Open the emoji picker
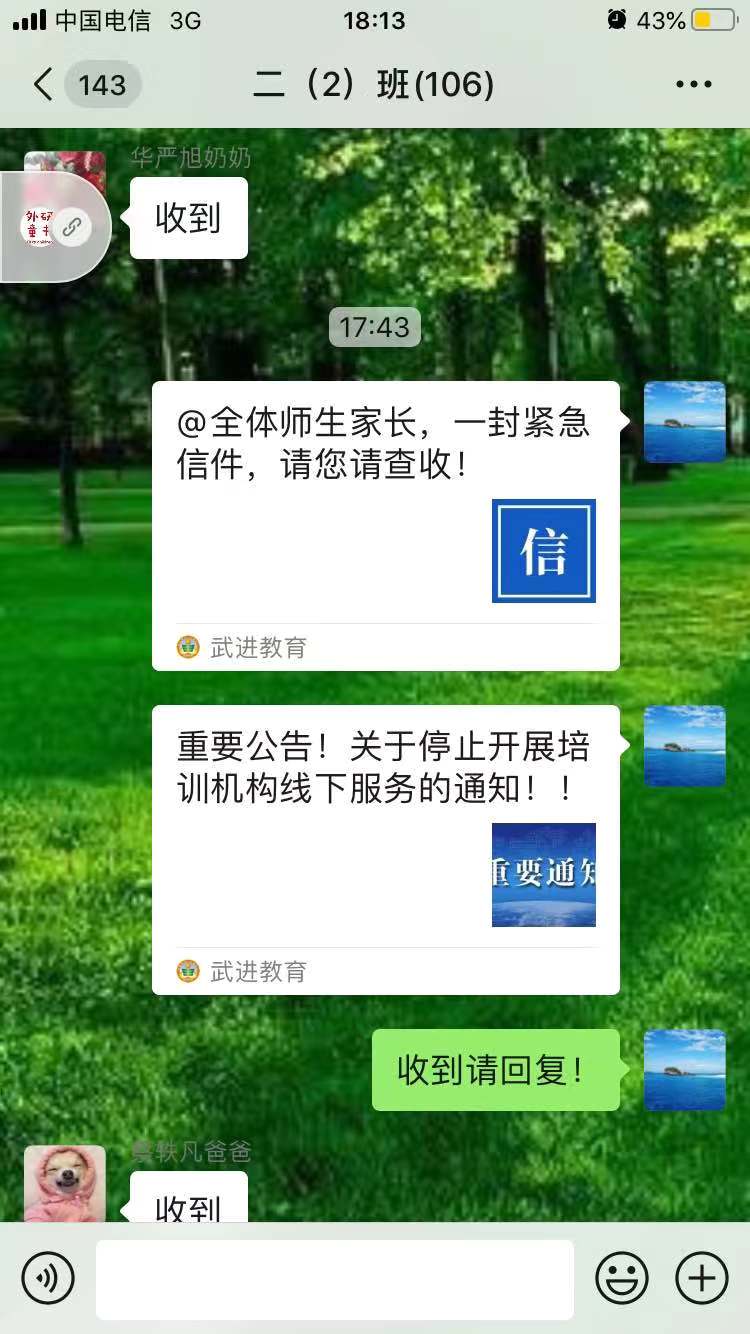 point(621,1277)
